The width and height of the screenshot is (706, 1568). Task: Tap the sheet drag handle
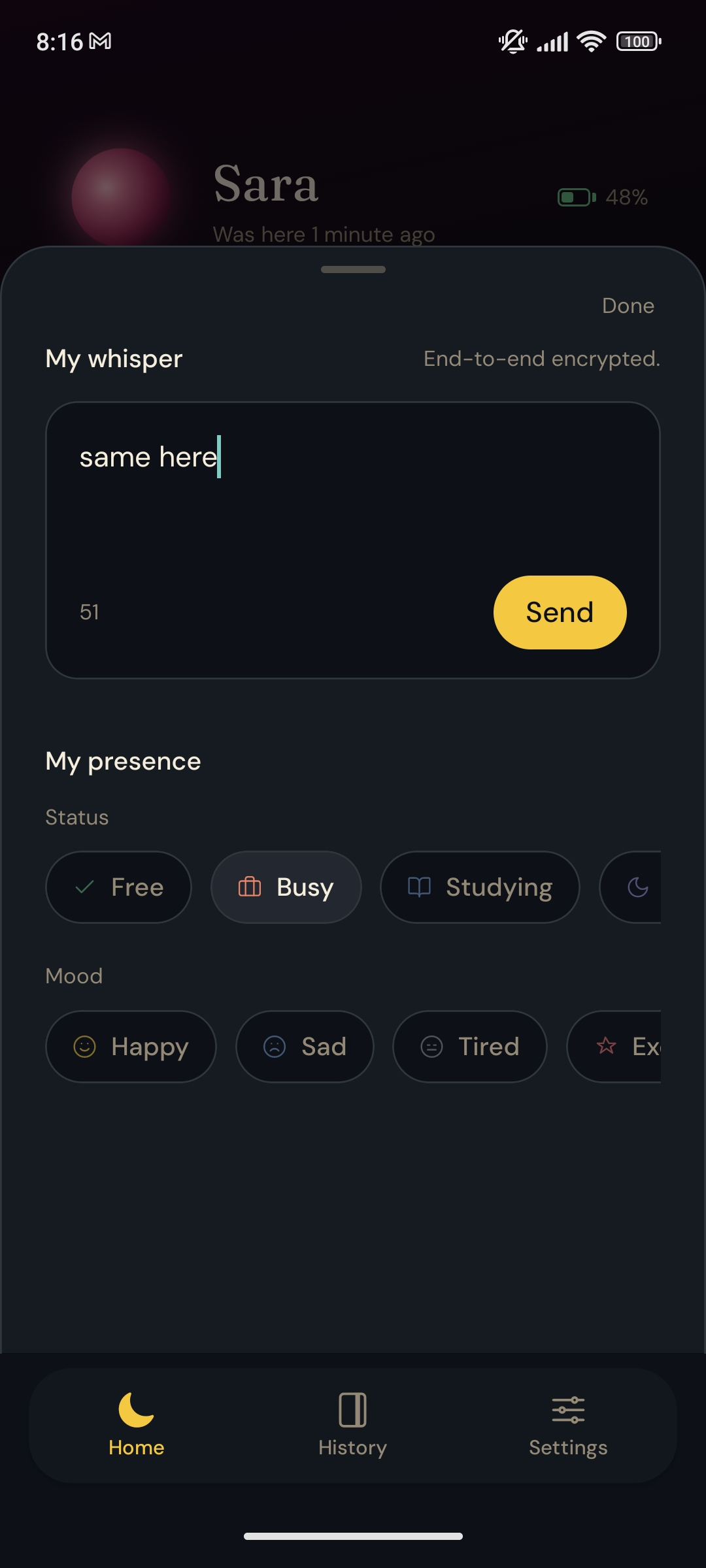pyautogui.click(x=353, y=269)
